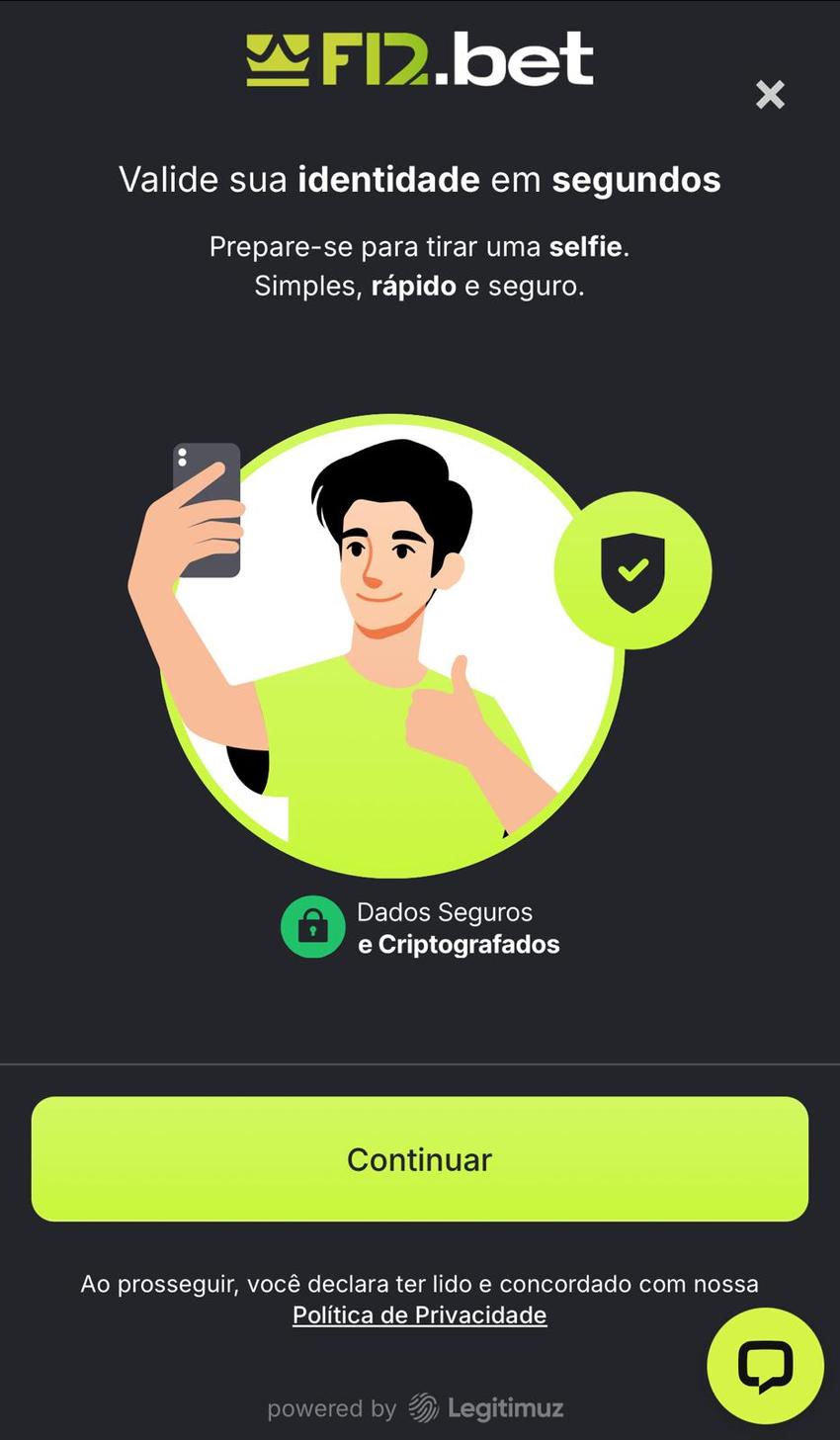Viewport: 840px width, 1440px height.
Task: Tap the Continuar button
Action: pyautogui.click(x=420, y=1158)
